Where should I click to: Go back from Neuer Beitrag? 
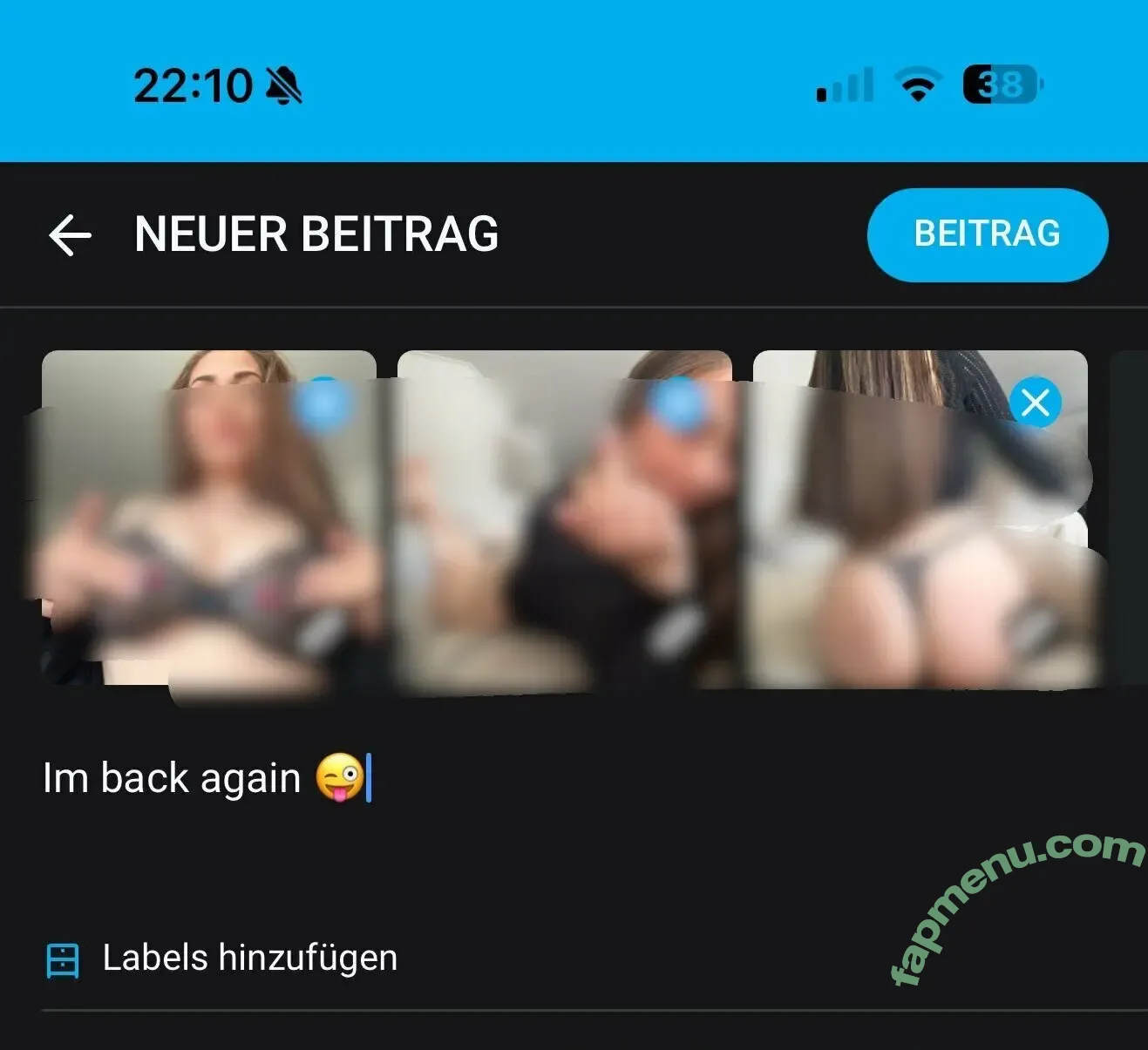click(x=70, y=235)
